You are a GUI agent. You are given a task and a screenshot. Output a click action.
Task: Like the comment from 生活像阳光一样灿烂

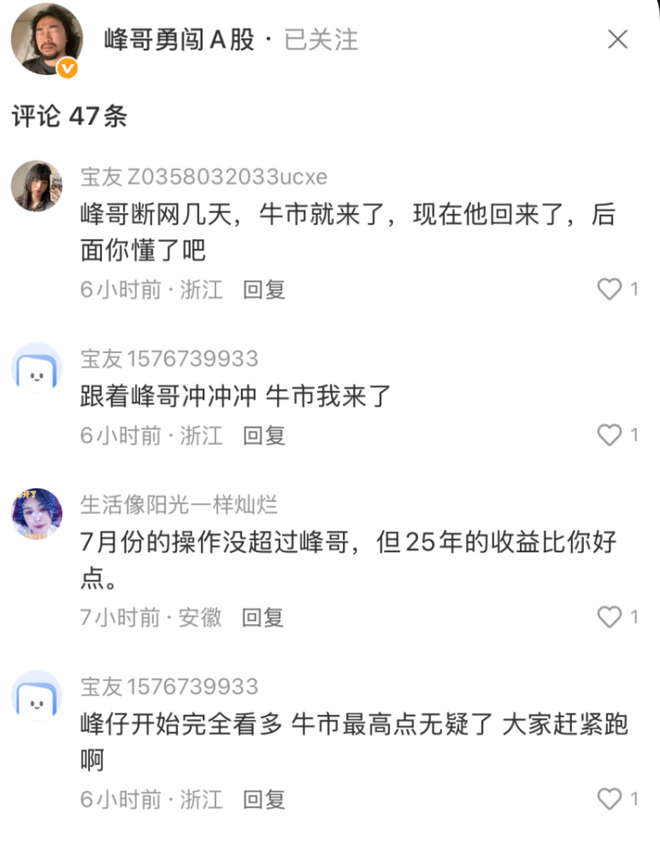click(609, 617)
